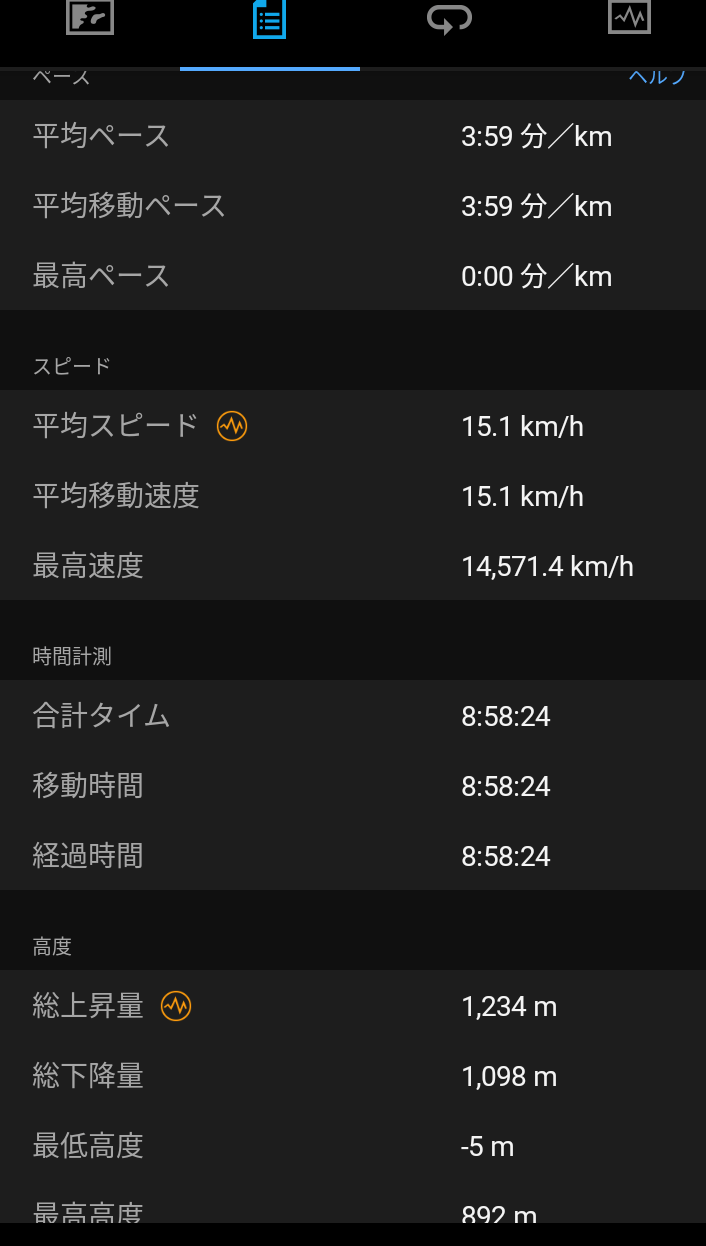Open the charts tab
Image resolution: width=706 pixels, height=1246 pixels.
click(x=629, y=19)
